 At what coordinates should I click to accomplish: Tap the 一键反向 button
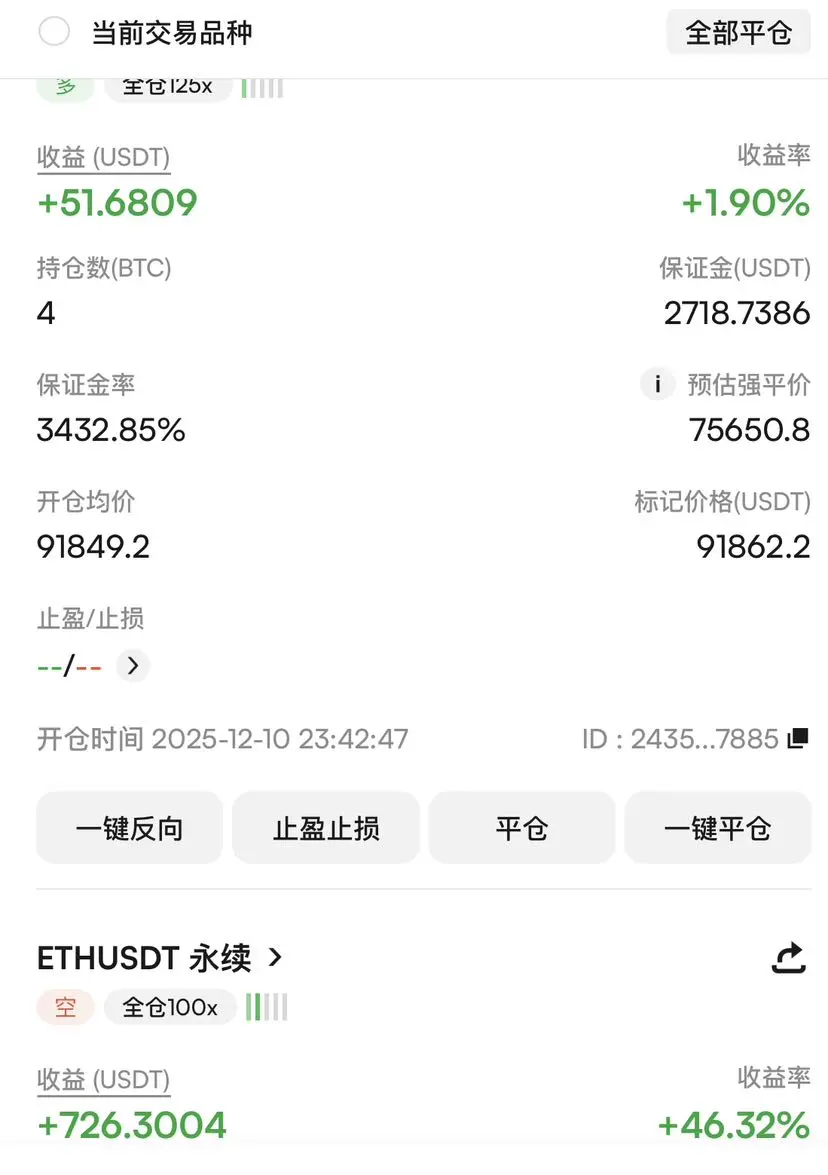(x=129, y=828)
